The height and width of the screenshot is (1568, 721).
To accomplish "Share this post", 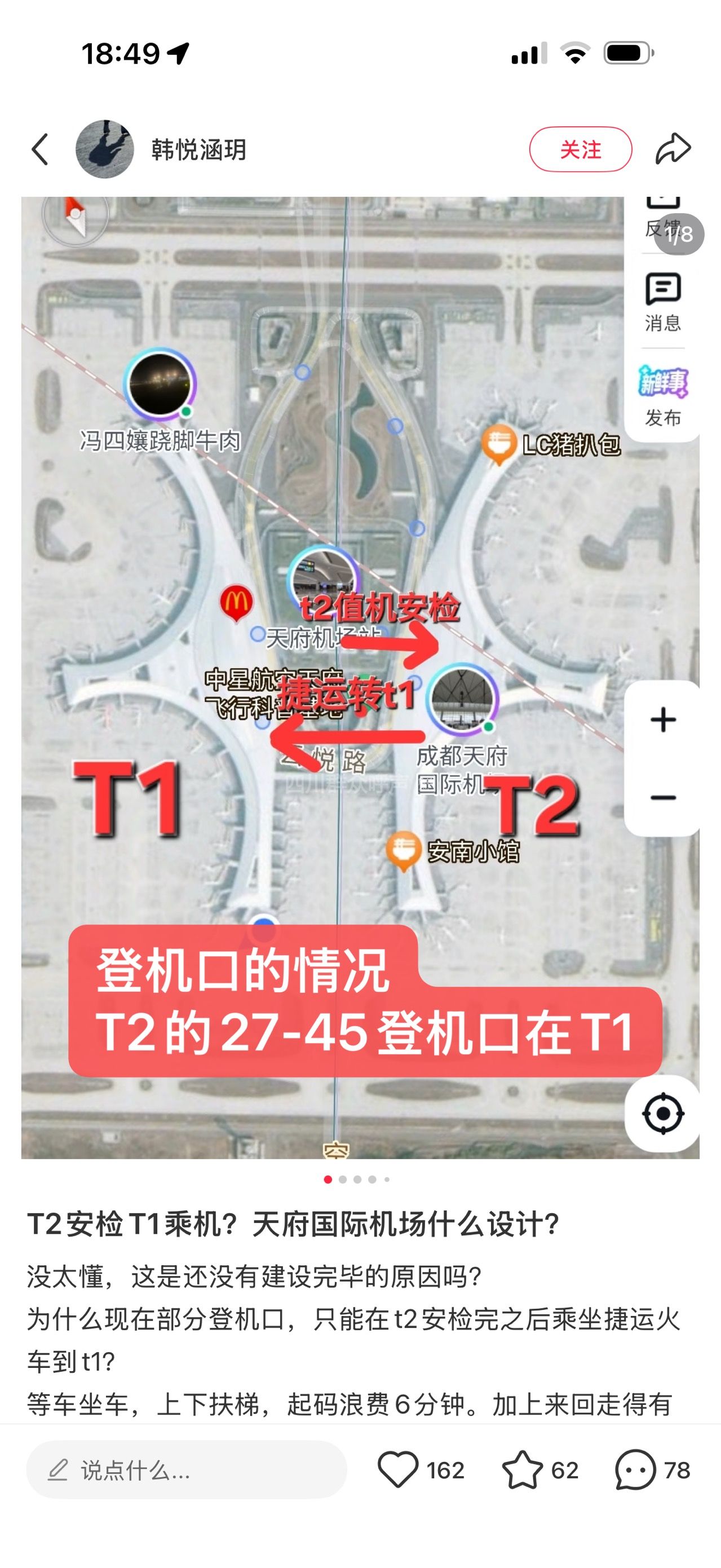I will tap(673, 149).
